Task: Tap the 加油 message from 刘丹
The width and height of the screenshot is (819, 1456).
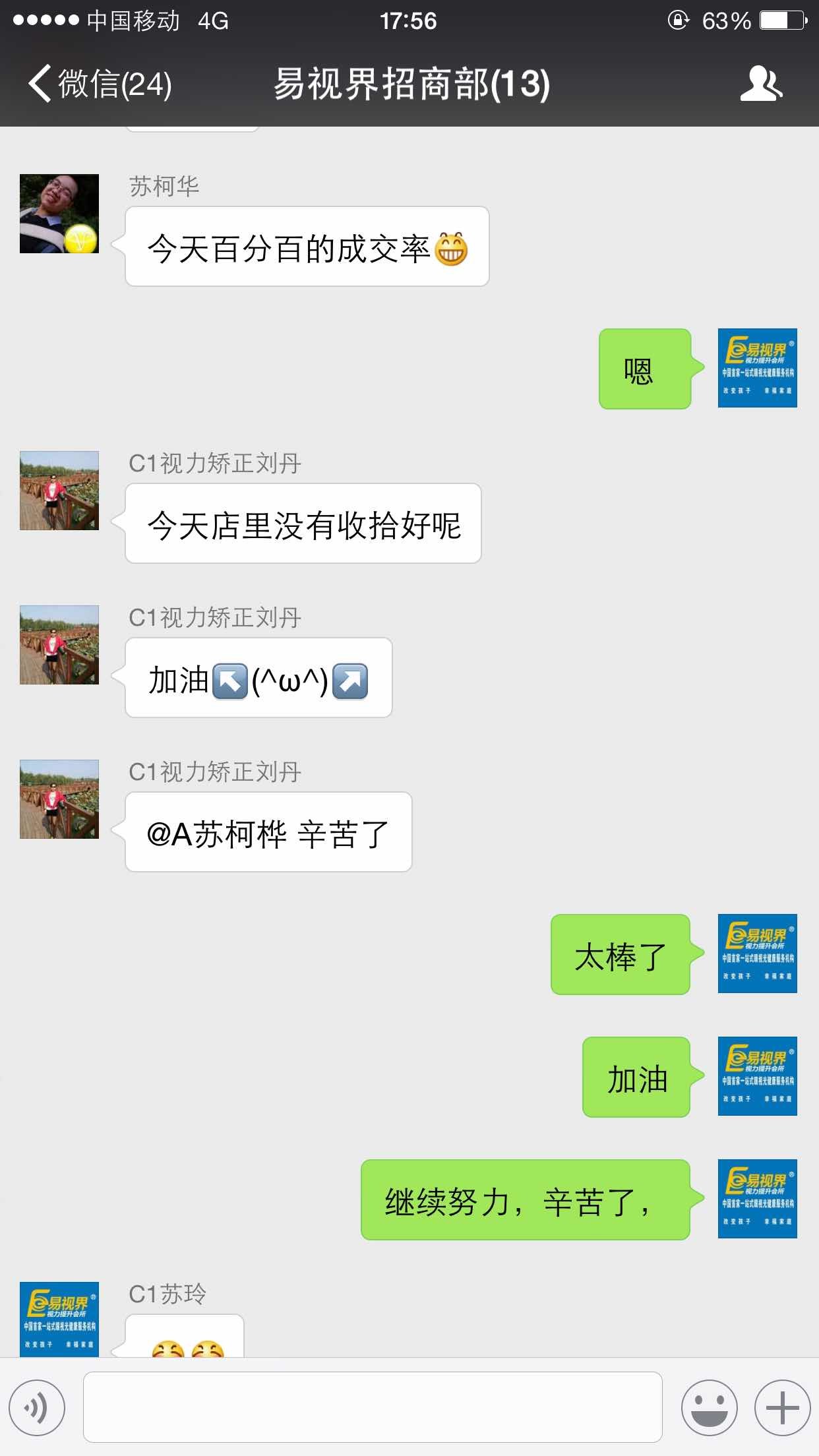Action: tap(257, 677)
